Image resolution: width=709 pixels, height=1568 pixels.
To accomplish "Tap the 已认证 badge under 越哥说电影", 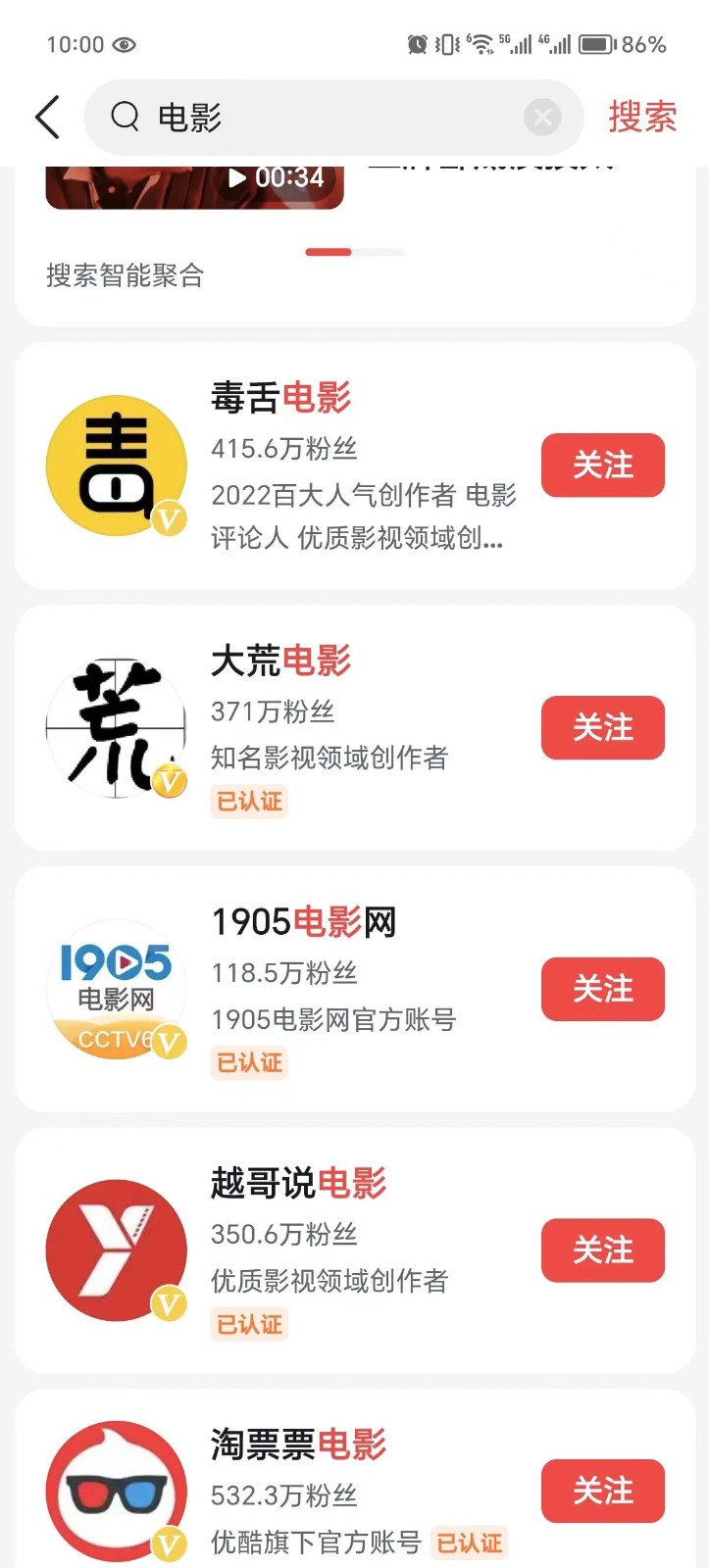I will coord(248,1325).
